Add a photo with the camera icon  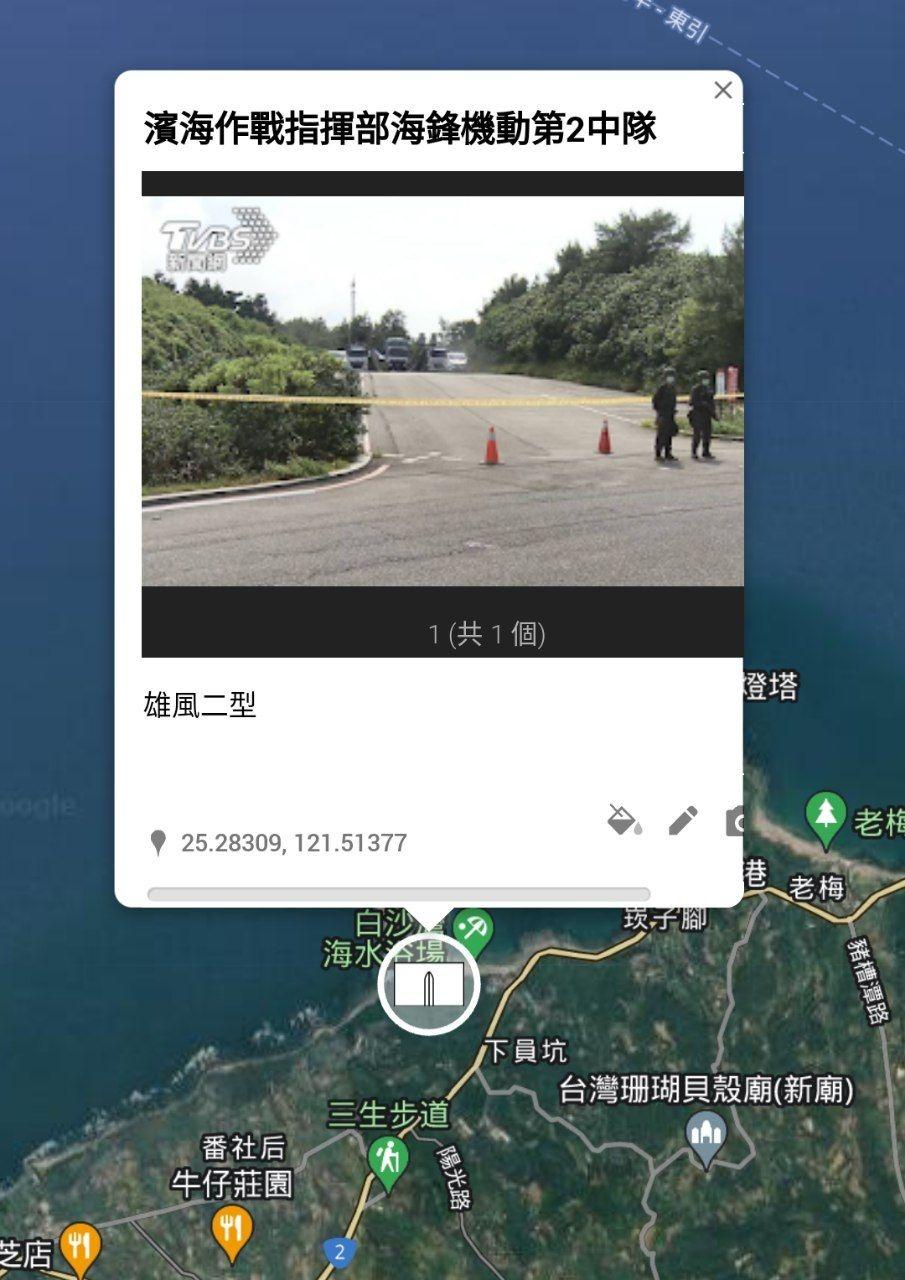click(x=736, y=821)
